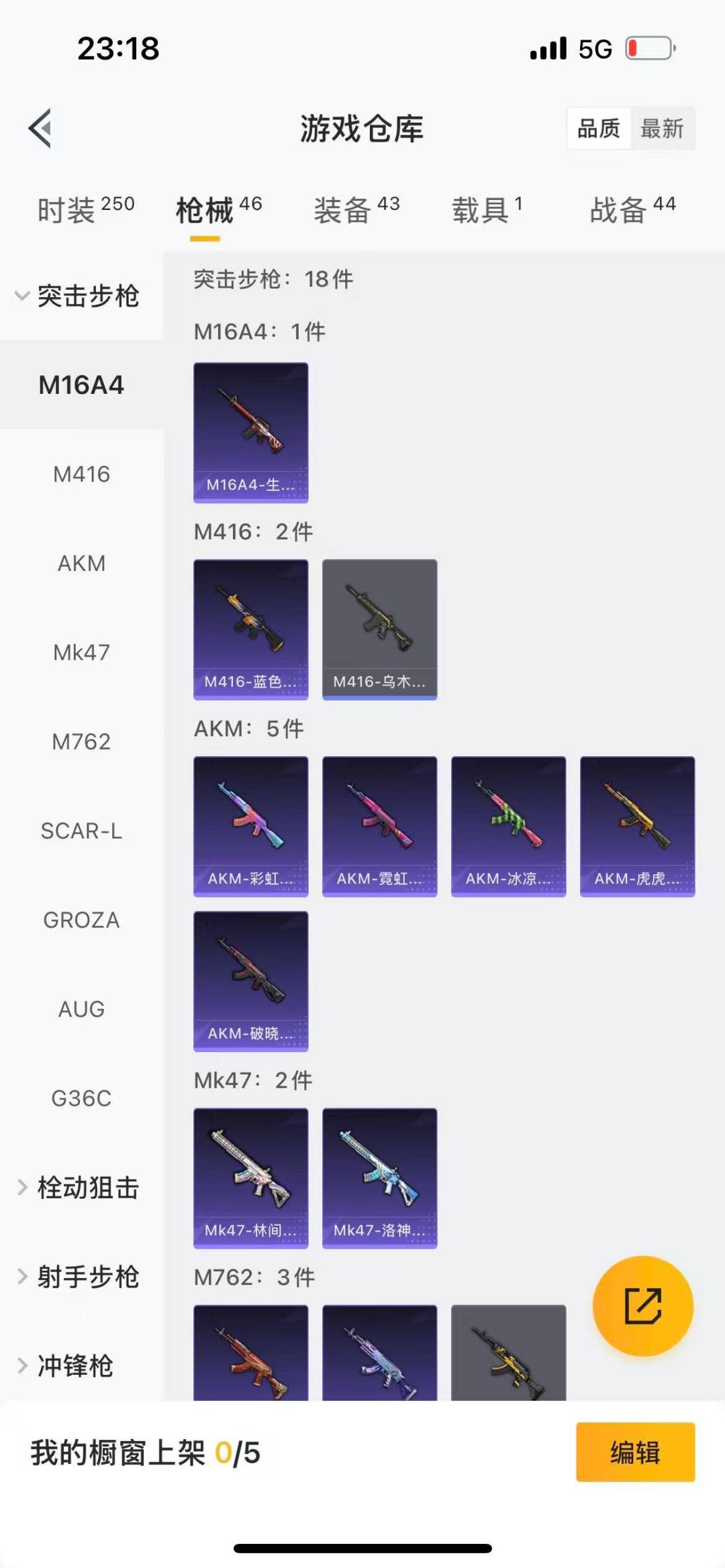Image resolution: width=725 pixels, height=1568 pixels.
Task: Tap the 编辑 button
Action: pos(635,1452)
